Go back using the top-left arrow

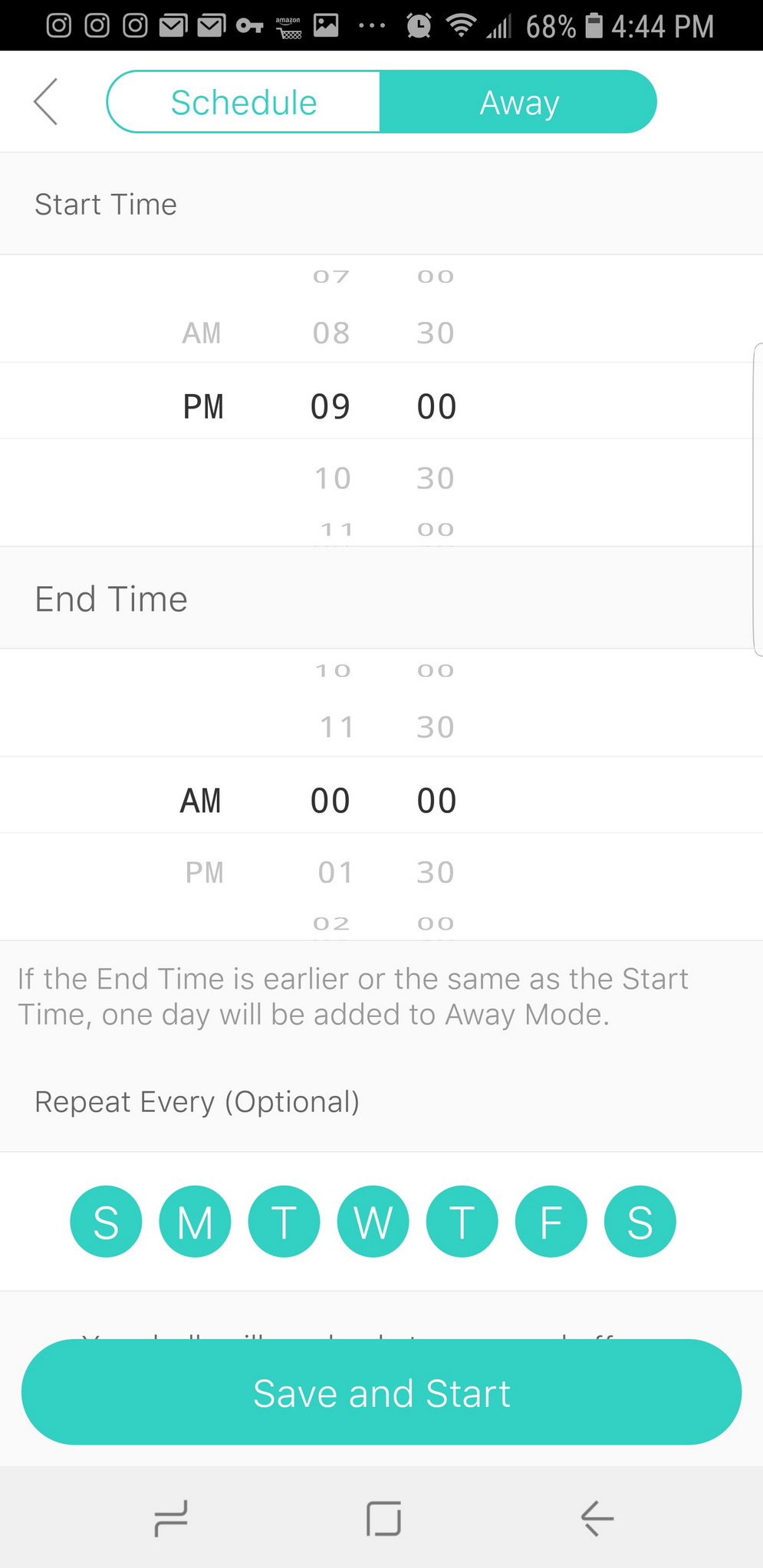[46, 102]
